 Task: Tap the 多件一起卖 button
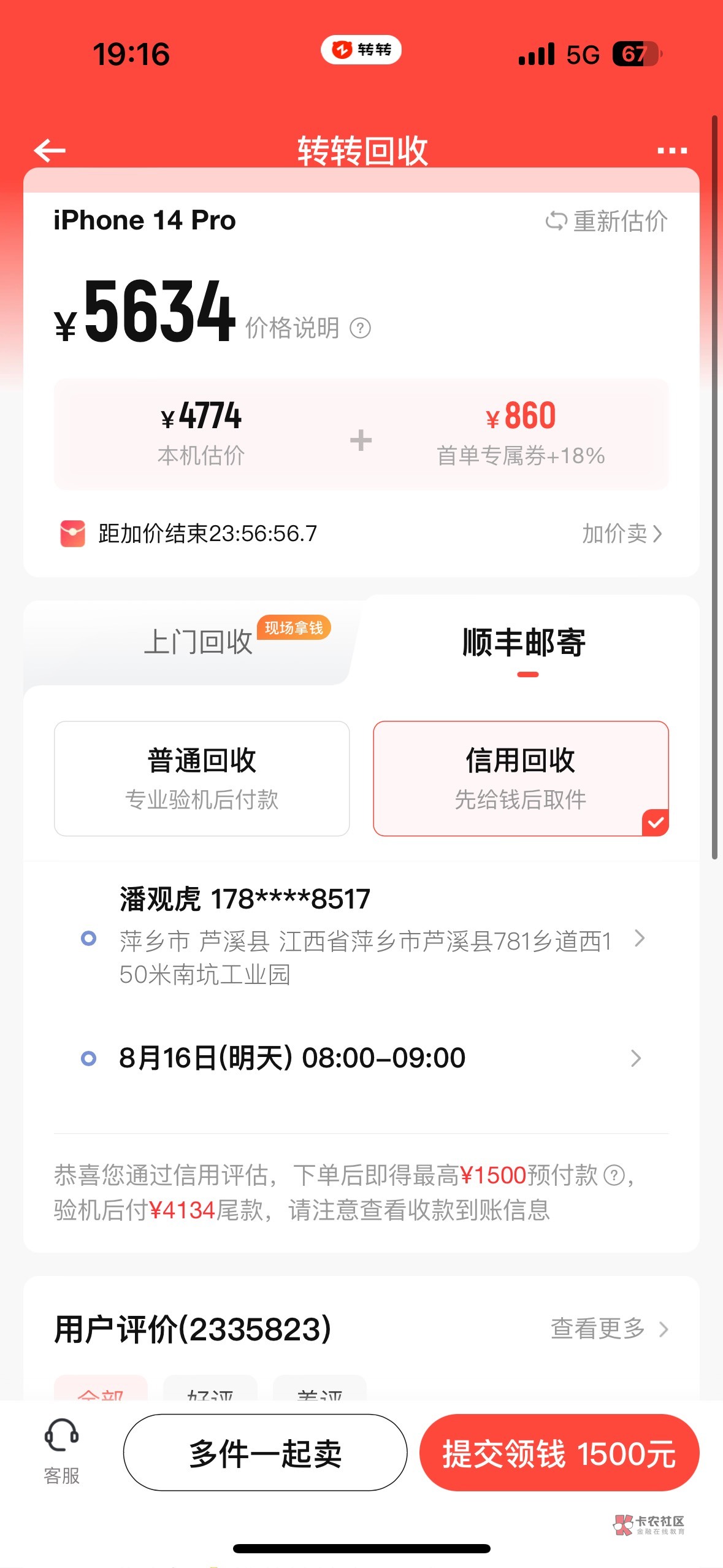pos(265,1453)
